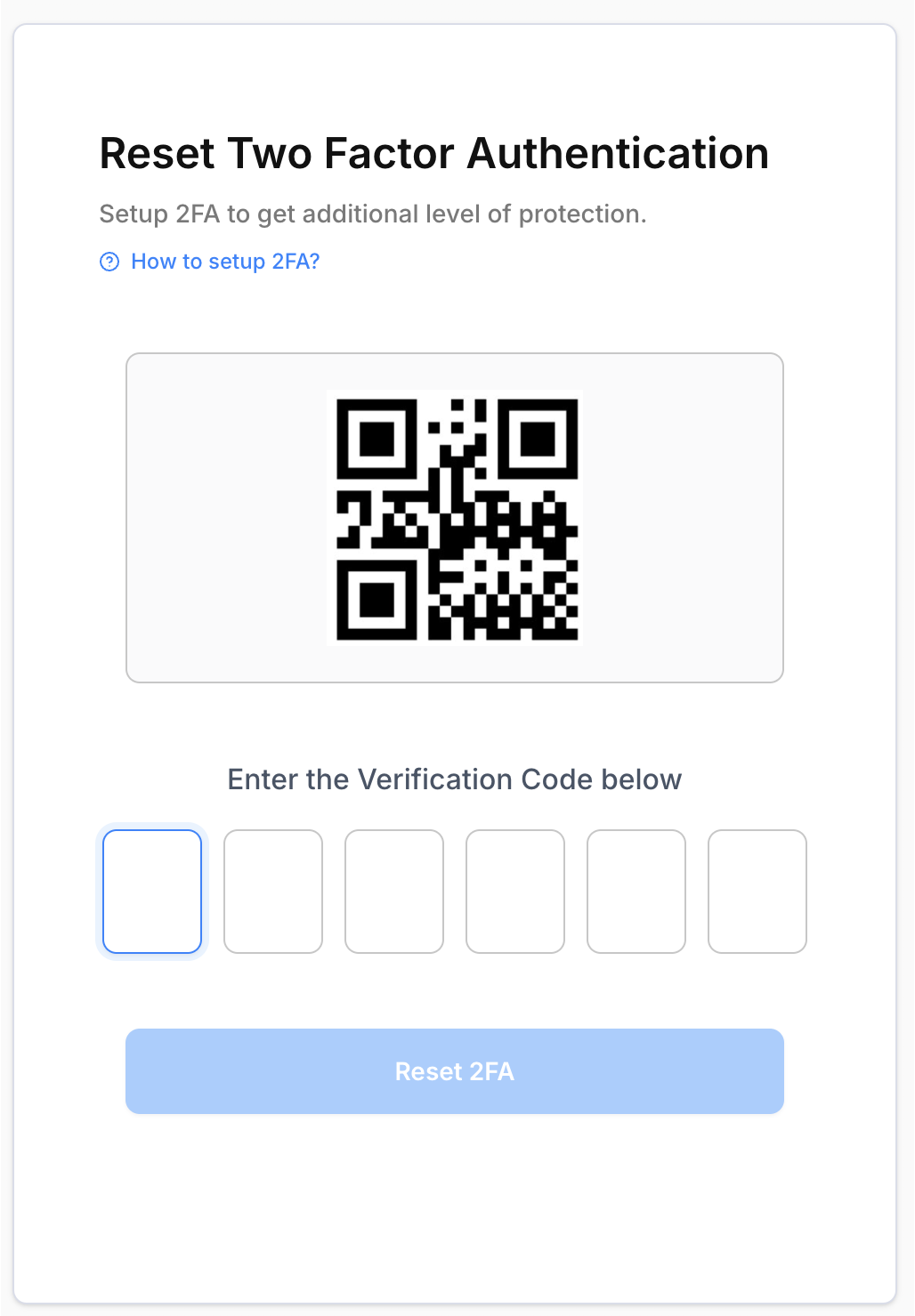The height and width of the screenshot is (1316, 915).
Task: Focus the first verification code box
Action: (152, 892)
